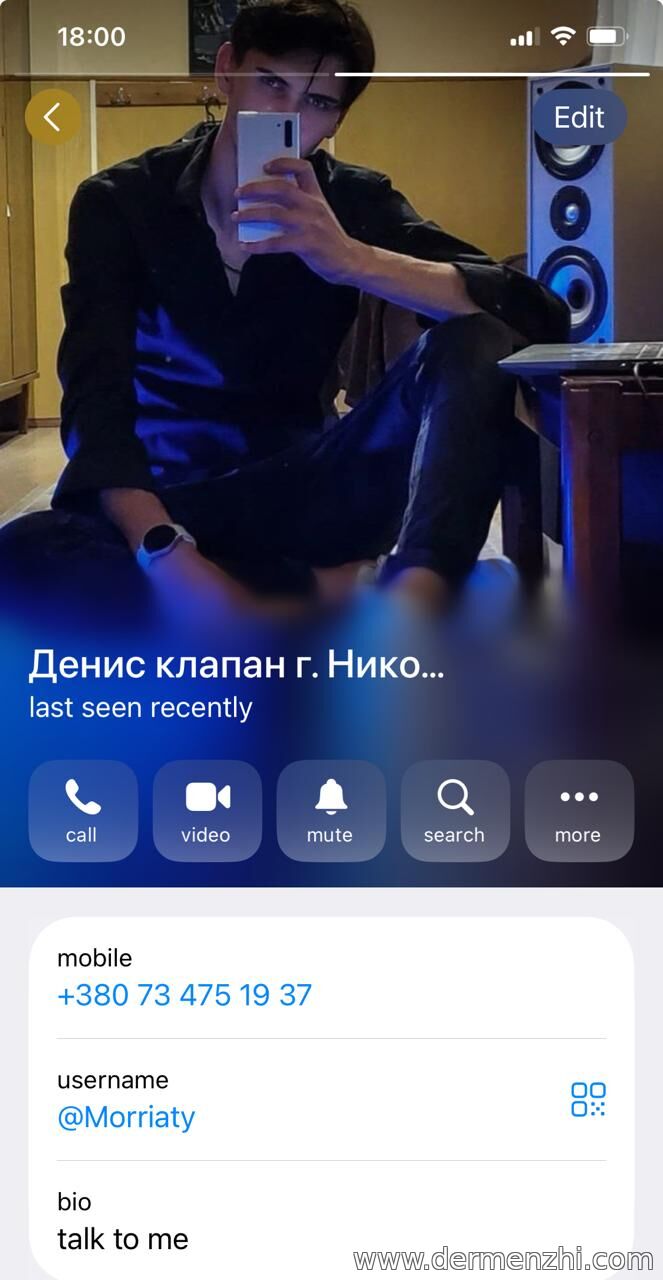The width and height of the screenshot is (663, 1280).
Task: Tap the @Morriaty username link
Action: click(x=127, y=1117)
